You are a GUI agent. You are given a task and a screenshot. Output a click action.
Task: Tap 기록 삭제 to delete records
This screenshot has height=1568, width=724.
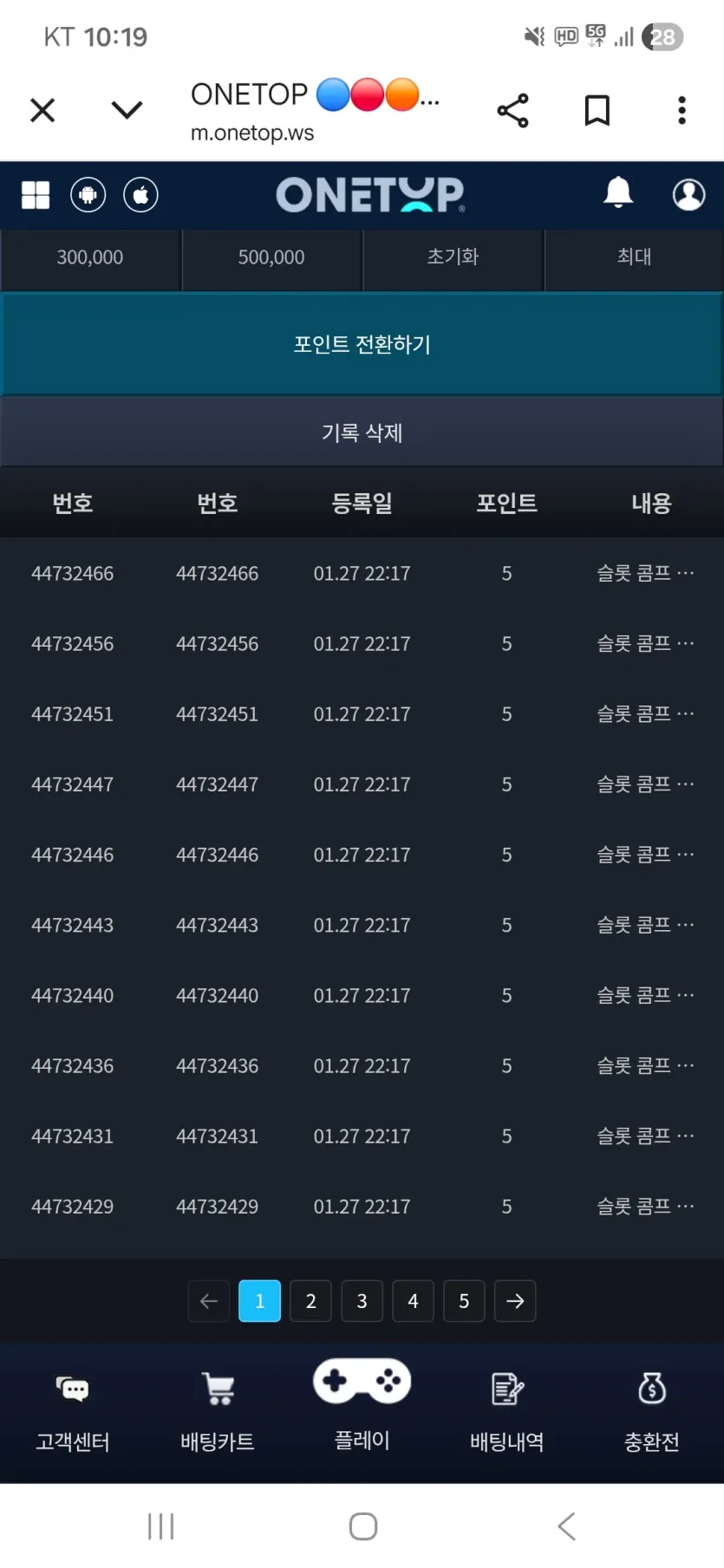[x=362, y=433]
